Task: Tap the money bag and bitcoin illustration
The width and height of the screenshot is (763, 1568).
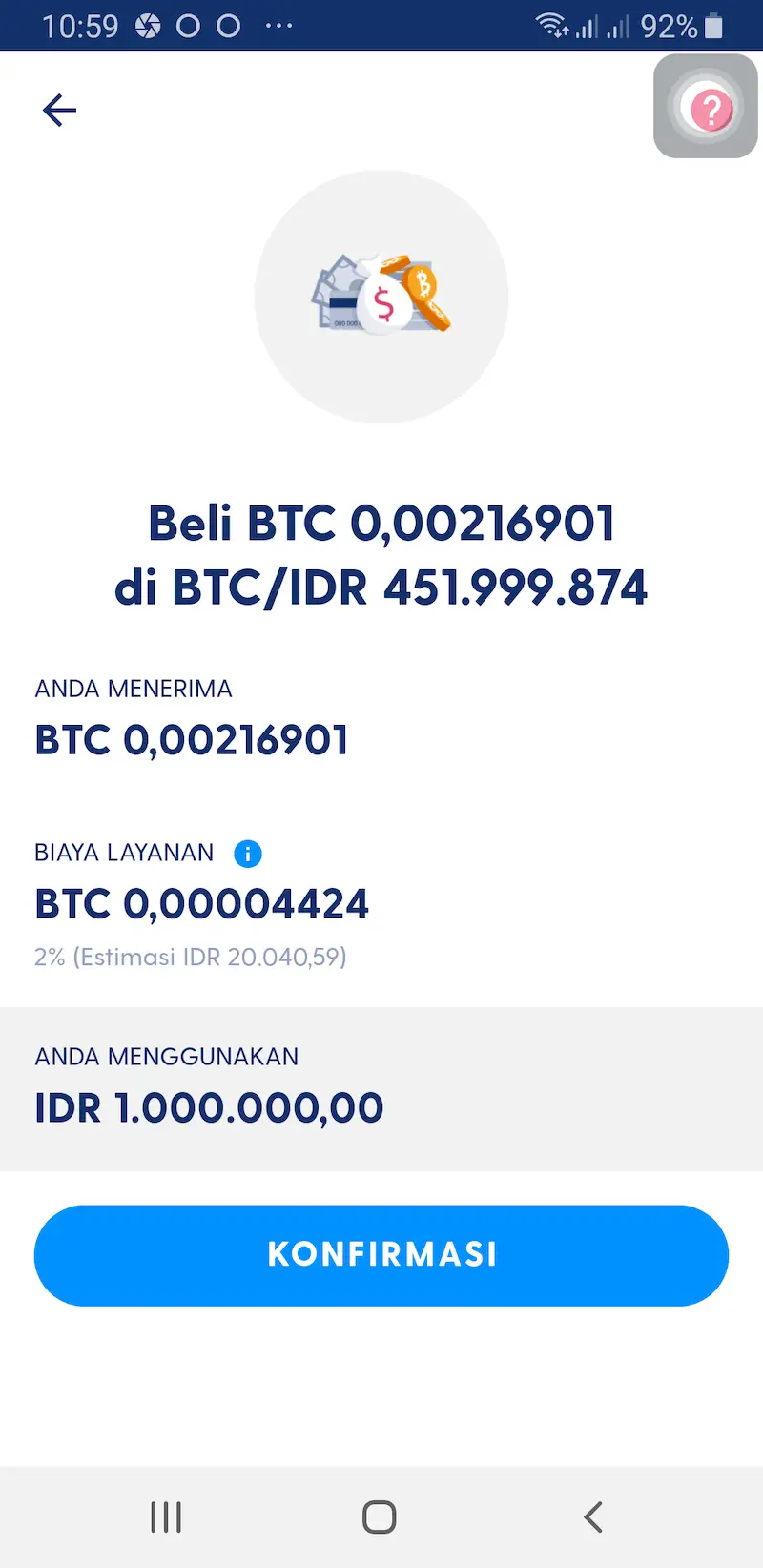Action: [381, 297]
